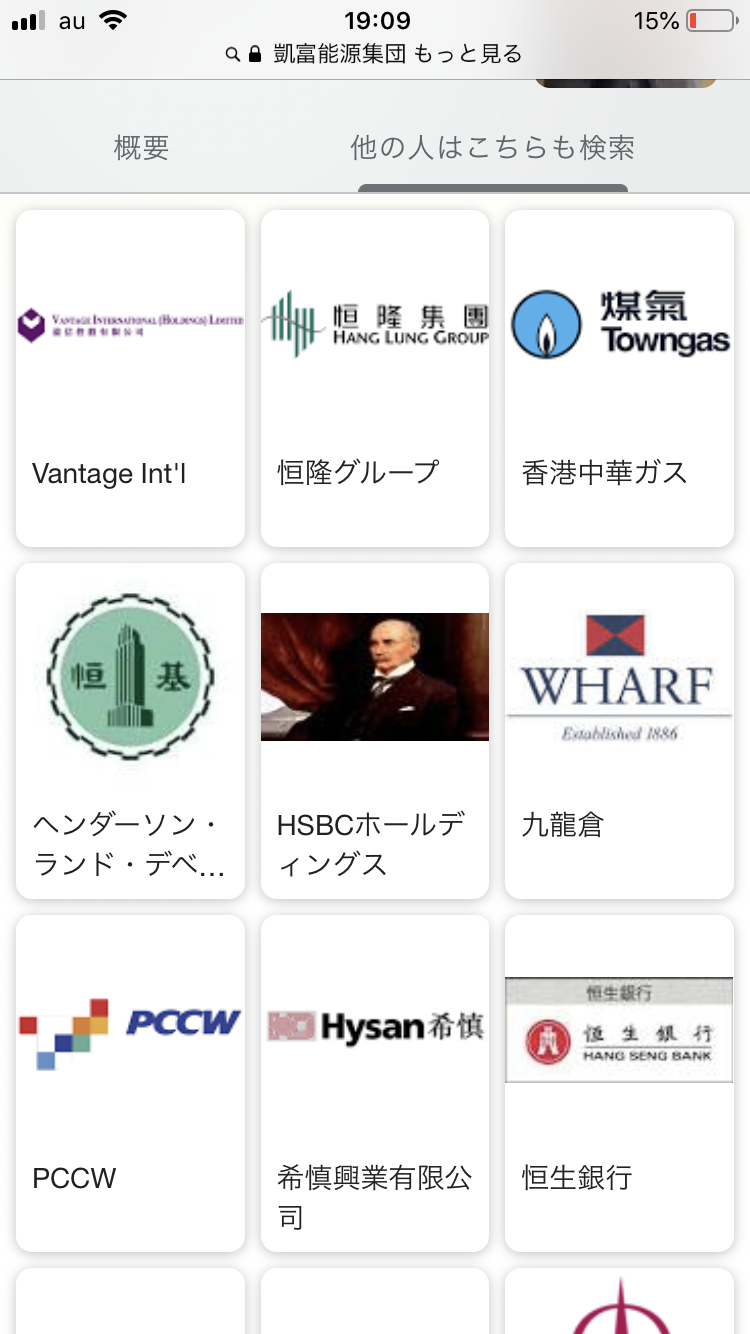
Task: Open the 恒隆グループ card
Action: (x=375, y=378)
